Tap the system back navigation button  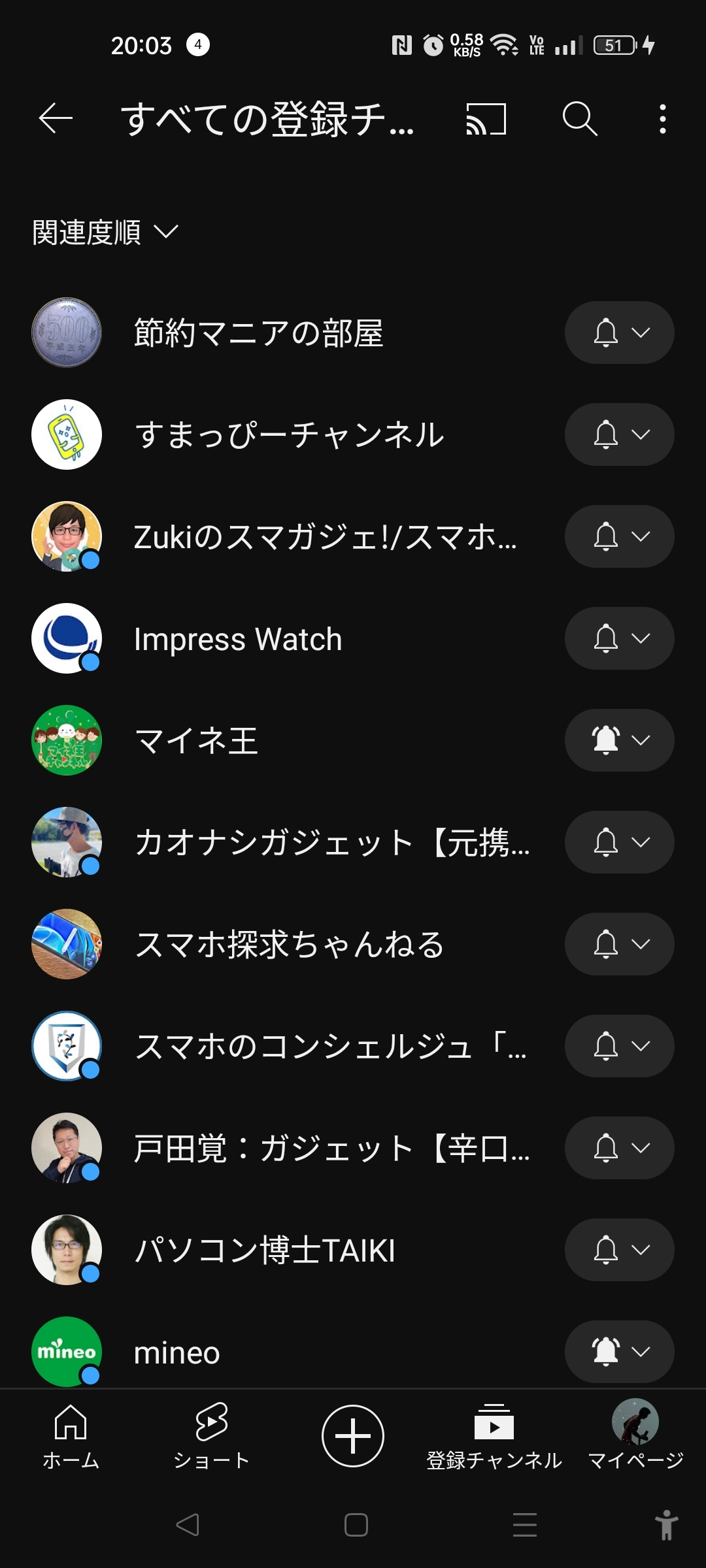pos(188,1525)
